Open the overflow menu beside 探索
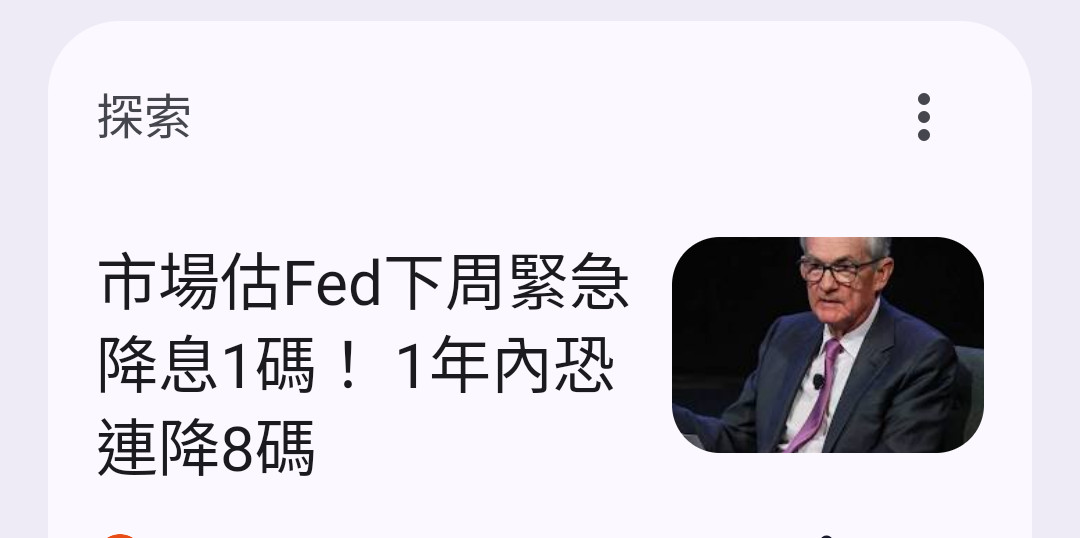1080x538 pixels. tap(923, 117)
